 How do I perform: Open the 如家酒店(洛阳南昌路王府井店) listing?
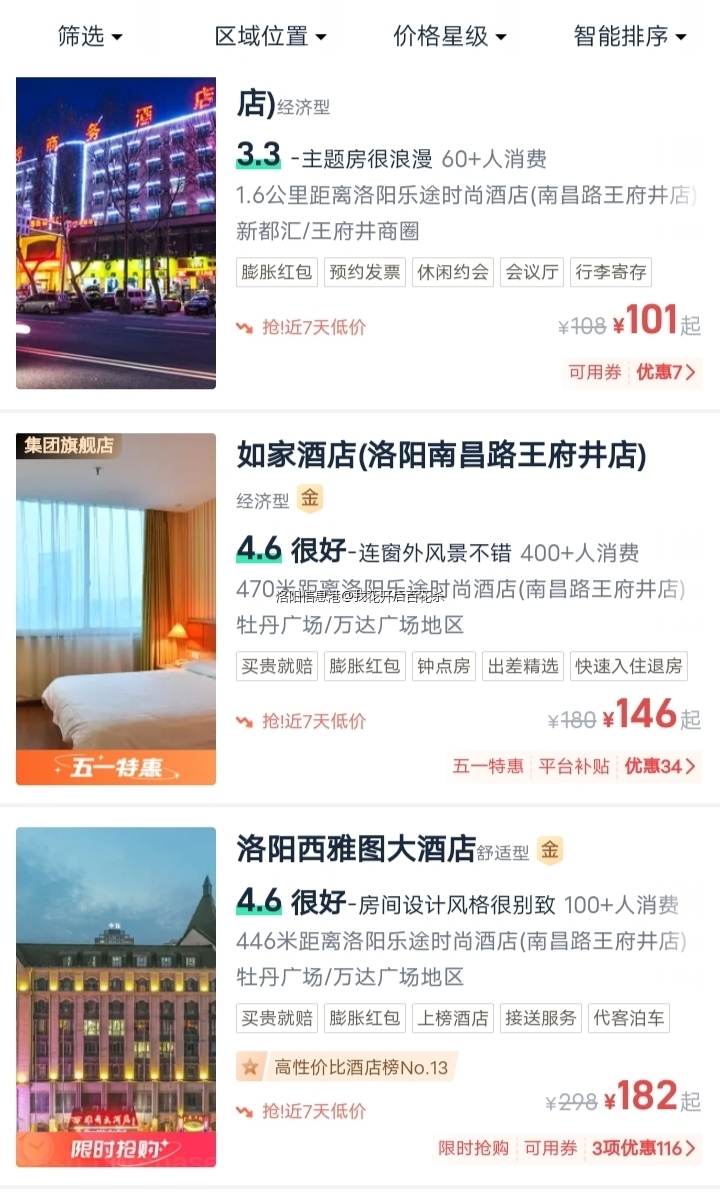(x=441, y=456)
